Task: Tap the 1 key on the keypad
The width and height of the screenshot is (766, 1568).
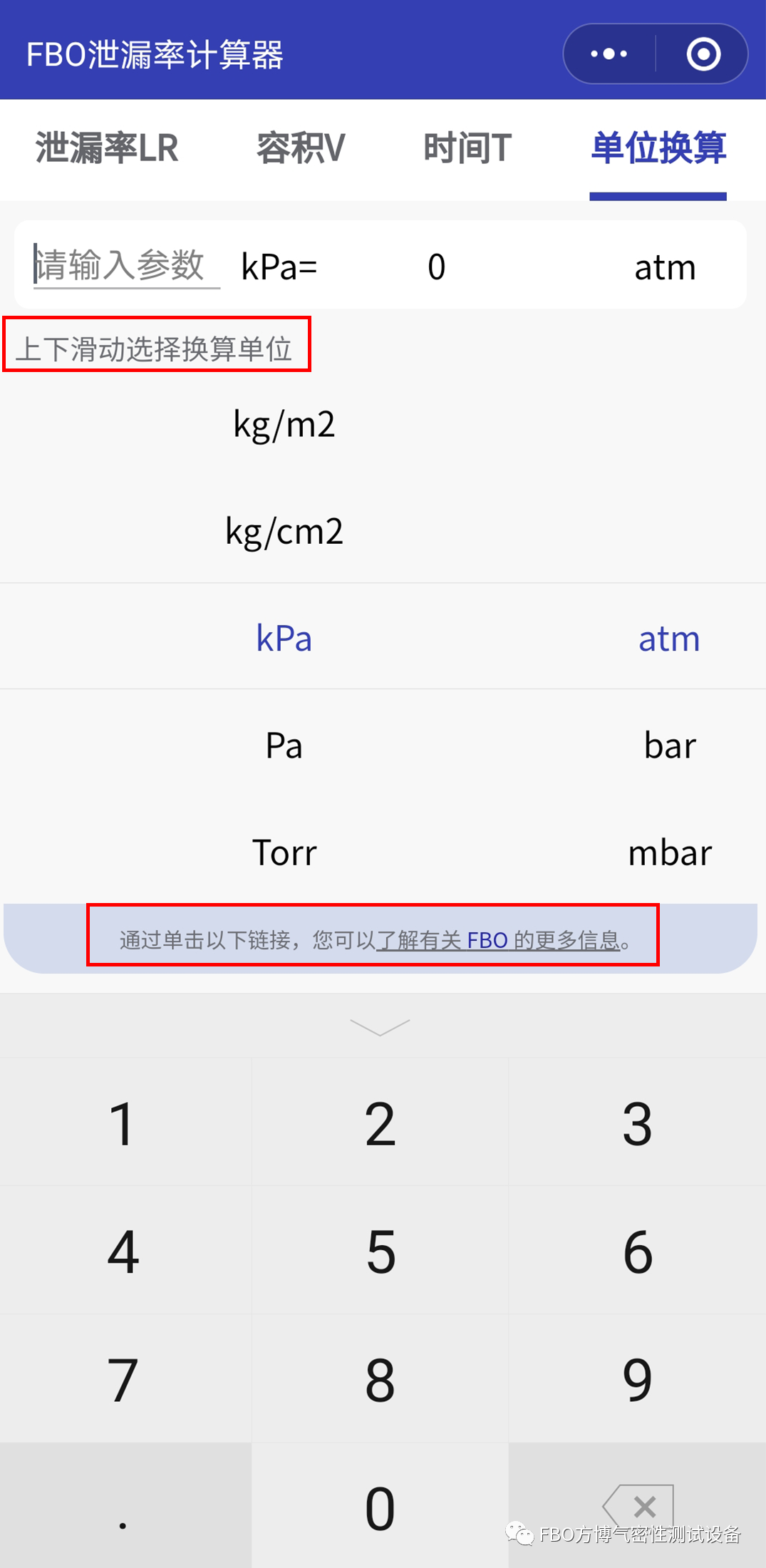Action: pyautogui.click(x=123, y=1123)
